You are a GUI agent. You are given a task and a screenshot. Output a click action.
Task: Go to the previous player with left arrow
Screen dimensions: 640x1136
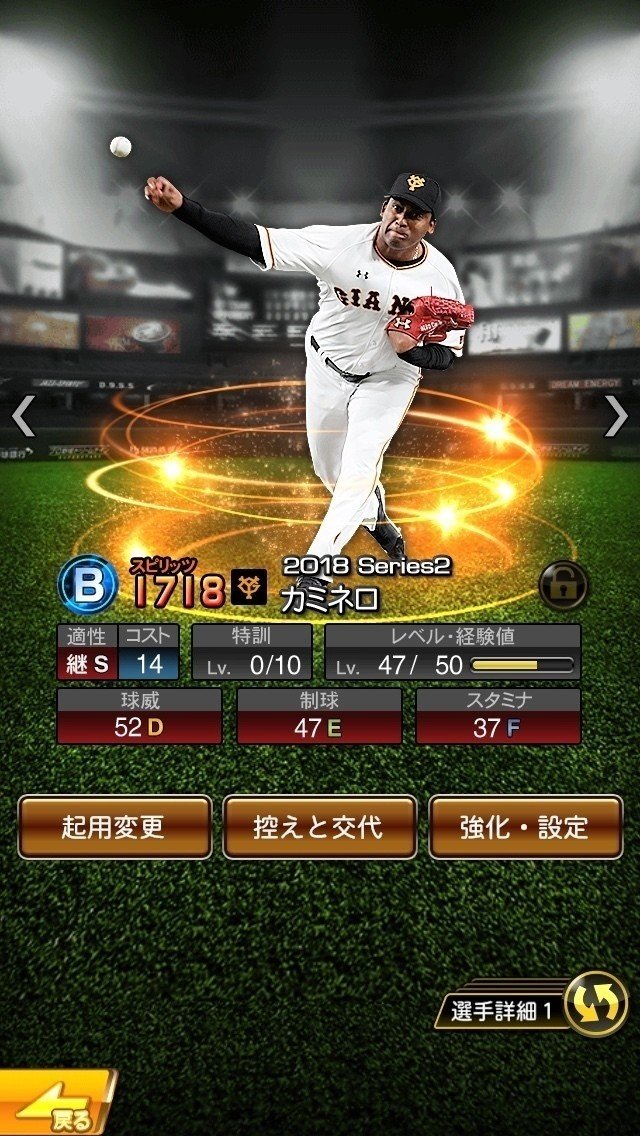pos(24,416)
